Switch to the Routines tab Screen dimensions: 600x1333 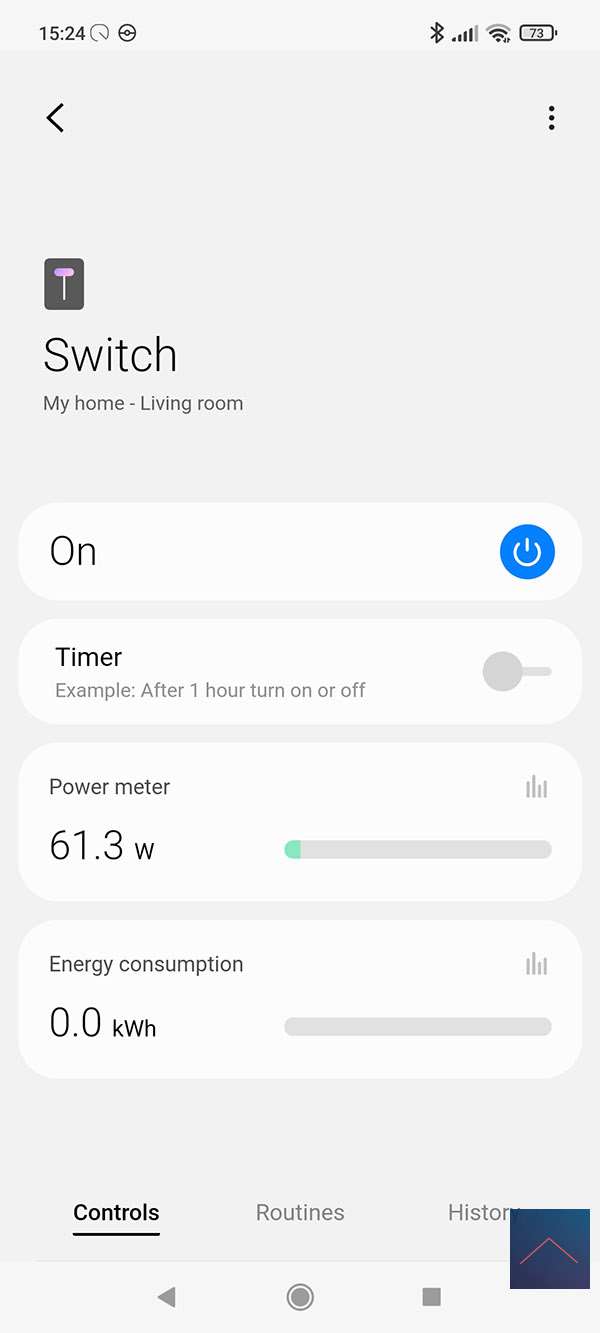[300, 1212]
